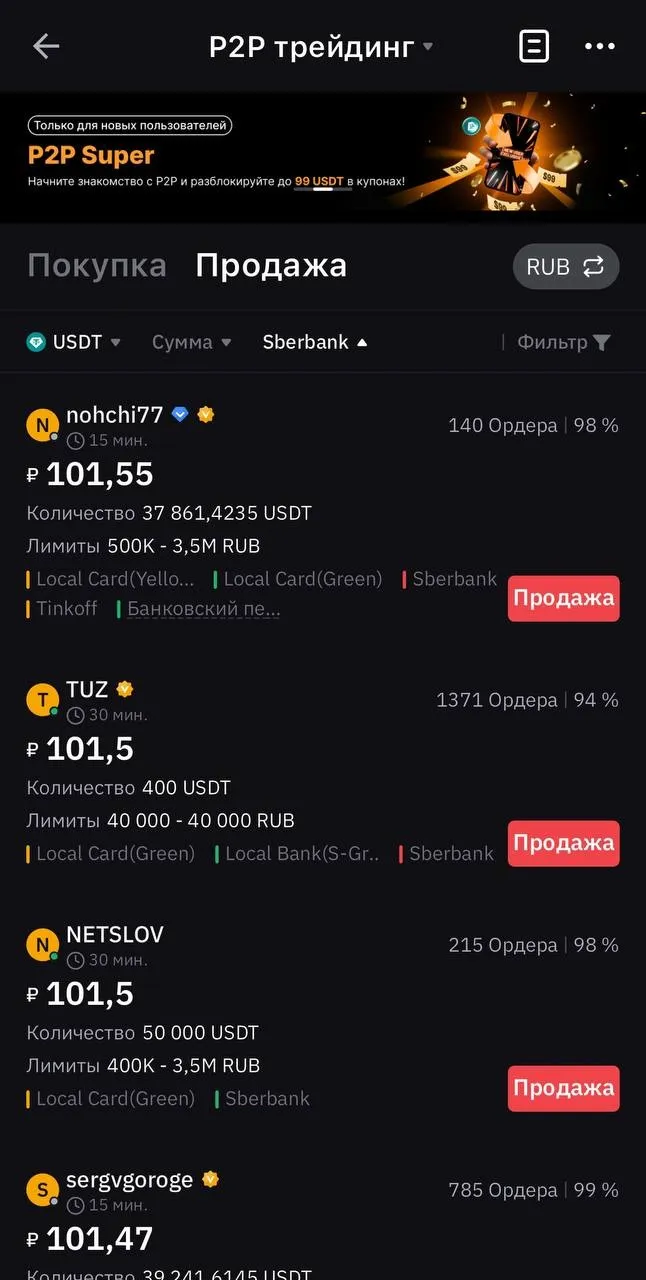Viewport: 646px width, 1280px height.
Task: Go back using the arrow icon
Action: [x=46, y=46]
